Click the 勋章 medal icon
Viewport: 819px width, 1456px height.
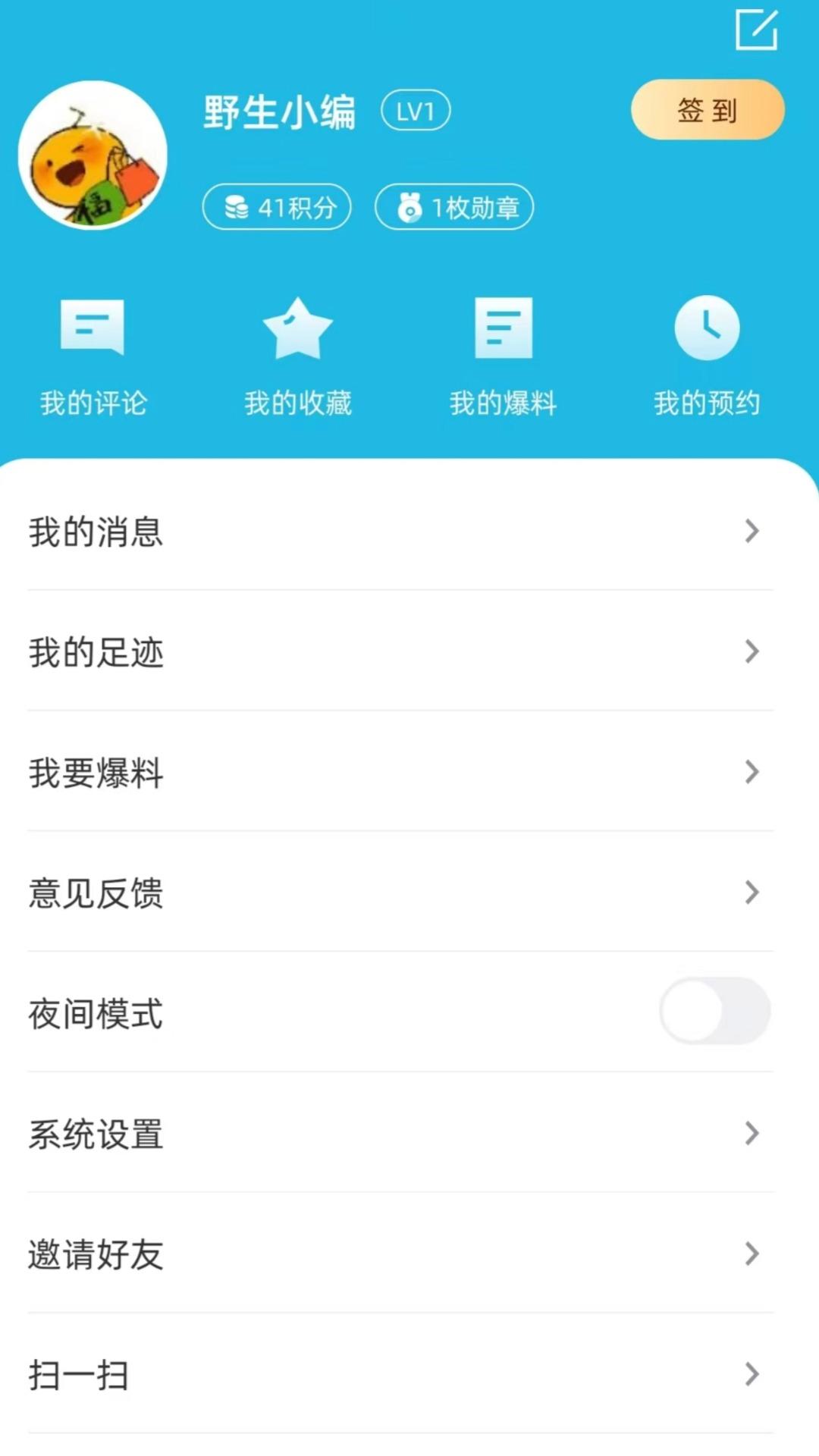click(409, 206)
